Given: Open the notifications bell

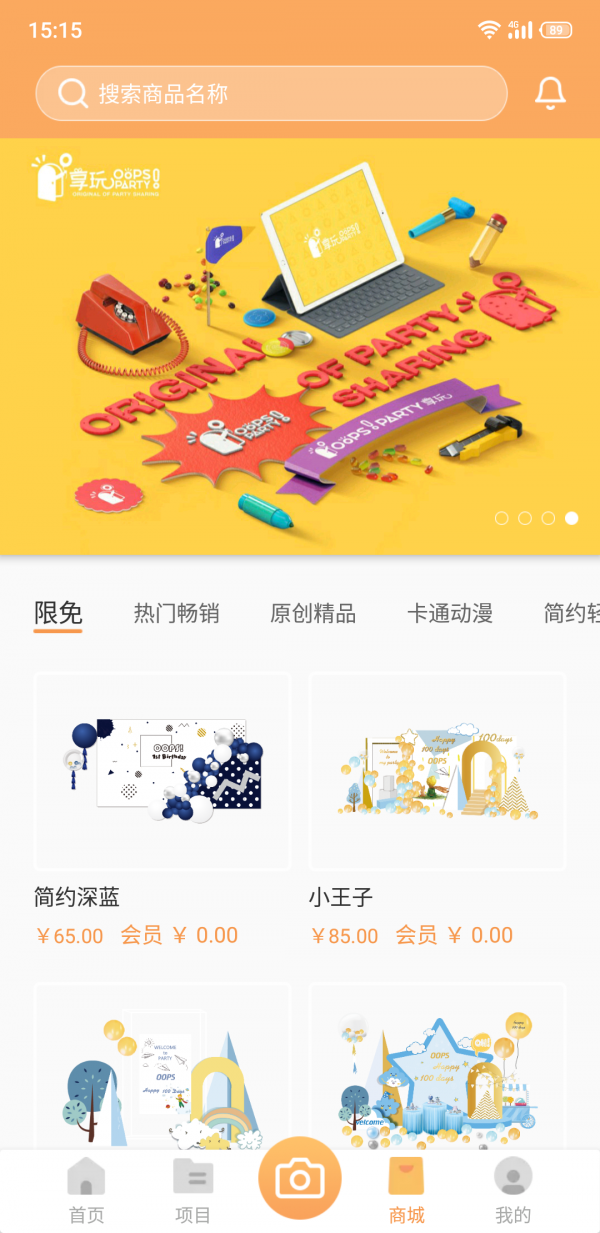Looking at the screenshot, I should [x=550, y=93].
